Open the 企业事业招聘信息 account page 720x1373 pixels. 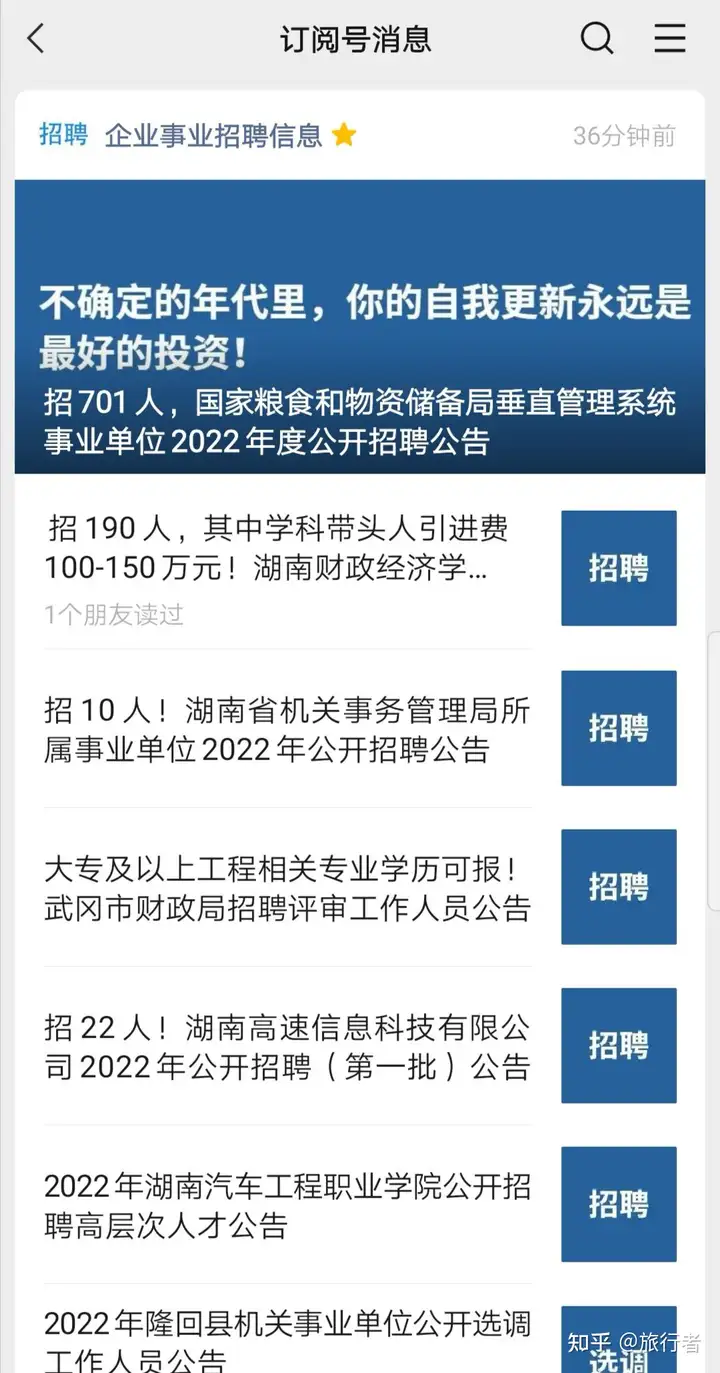(x=214, y=135)
